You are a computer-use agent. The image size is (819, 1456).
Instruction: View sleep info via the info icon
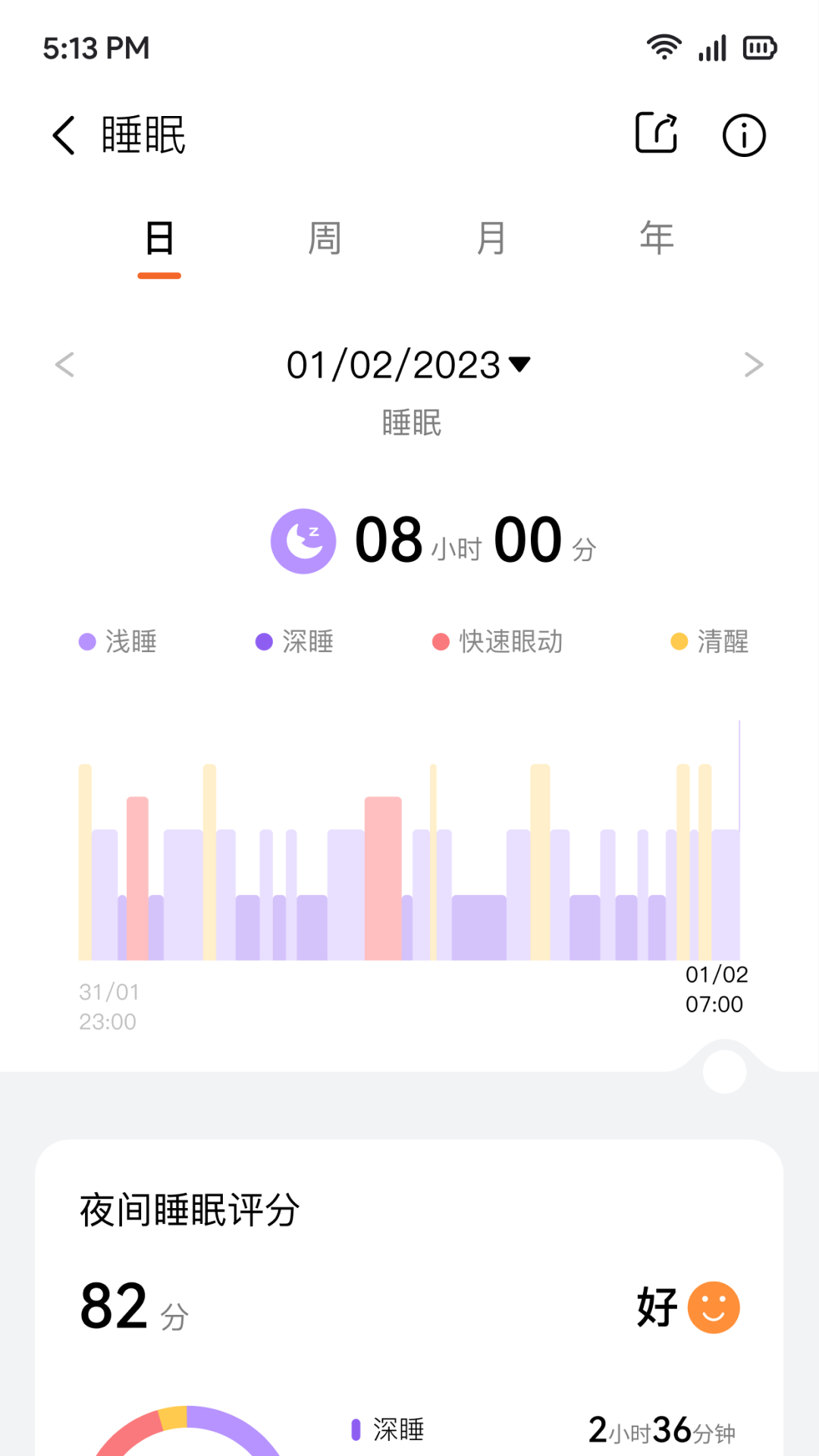(743, 134)
